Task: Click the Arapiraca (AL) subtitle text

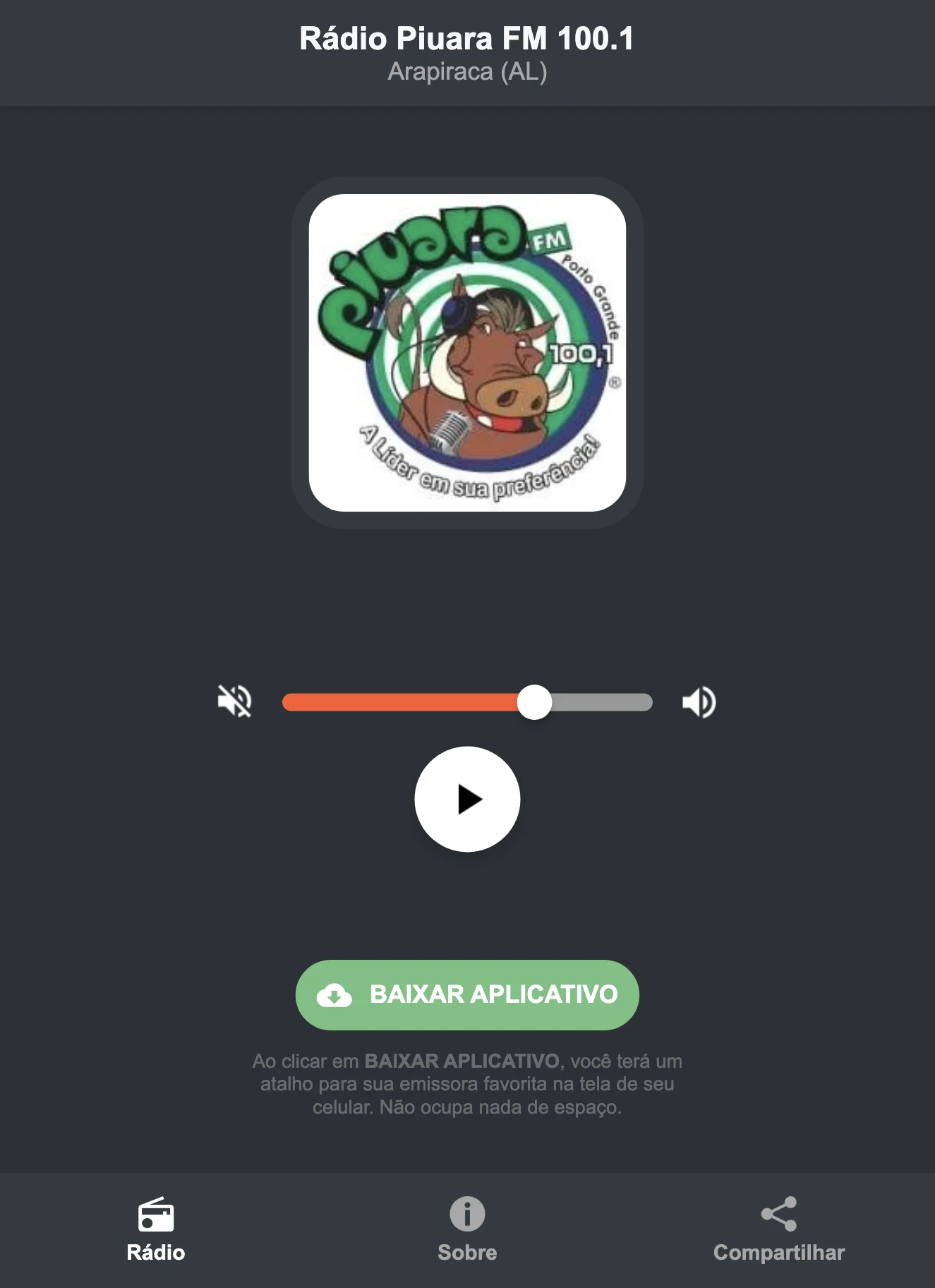Action: pyautogui.click(x=467, y=71)
